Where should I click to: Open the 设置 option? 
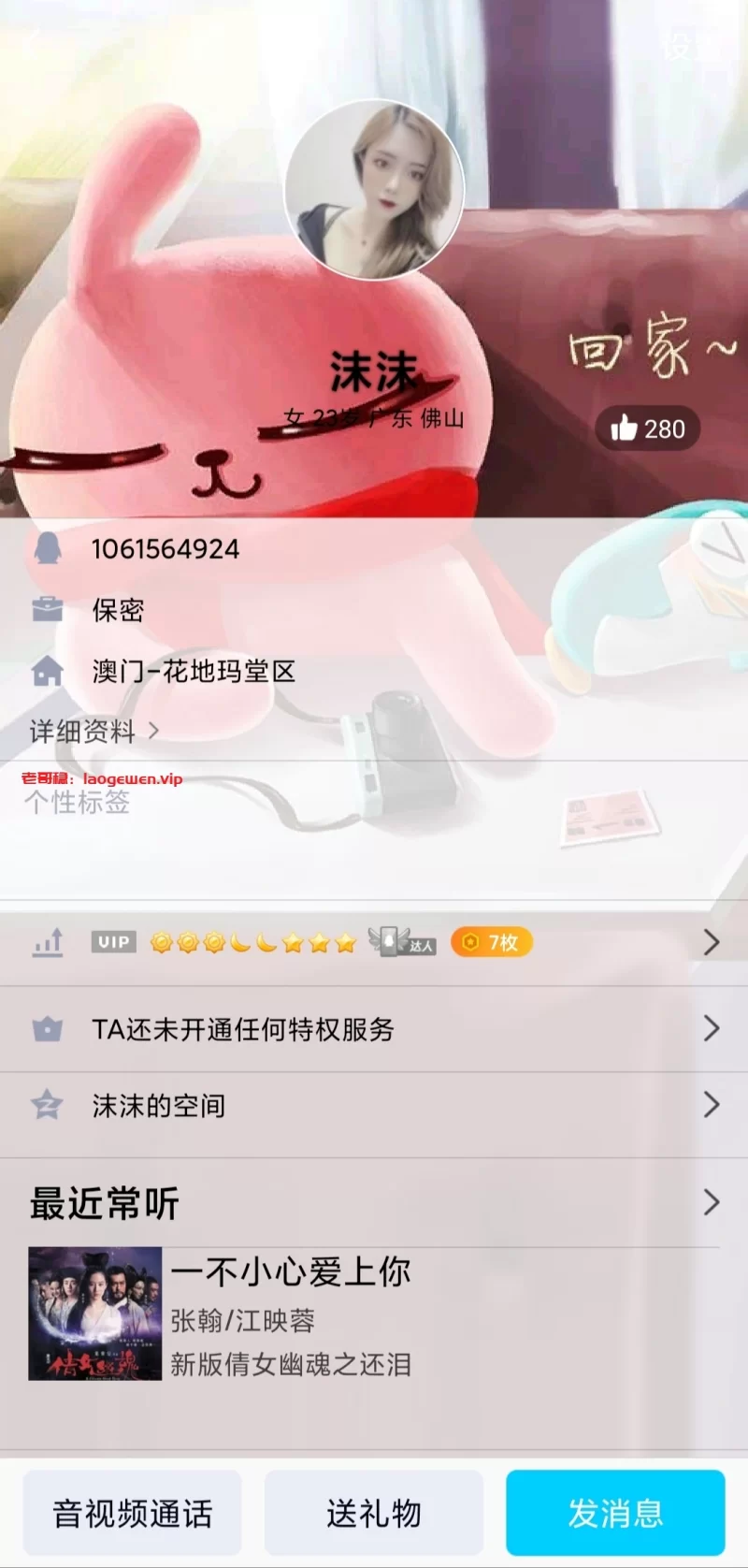click(x=690, y=43)
